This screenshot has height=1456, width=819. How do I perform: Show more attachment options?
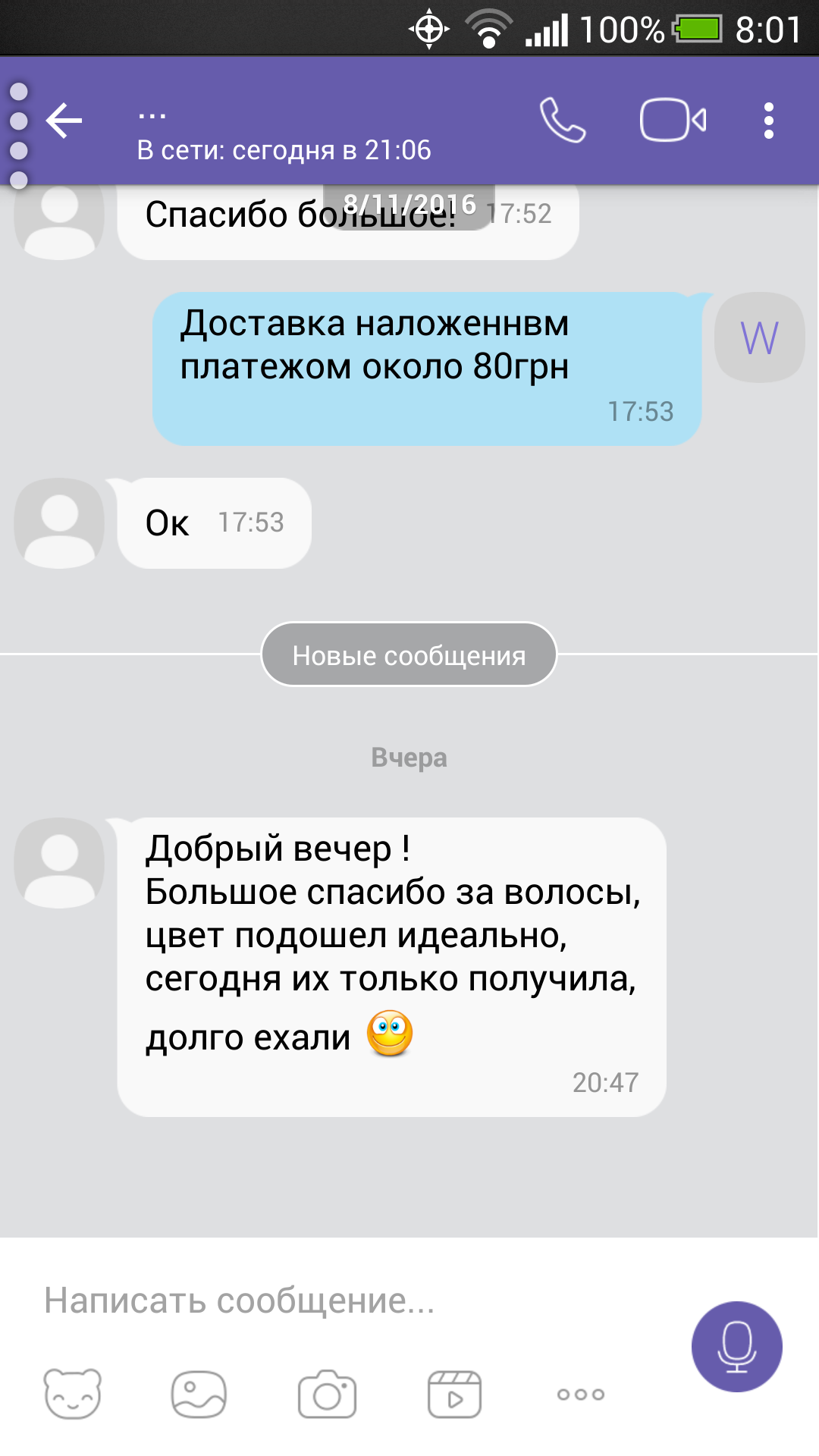tap(581, 1394)
